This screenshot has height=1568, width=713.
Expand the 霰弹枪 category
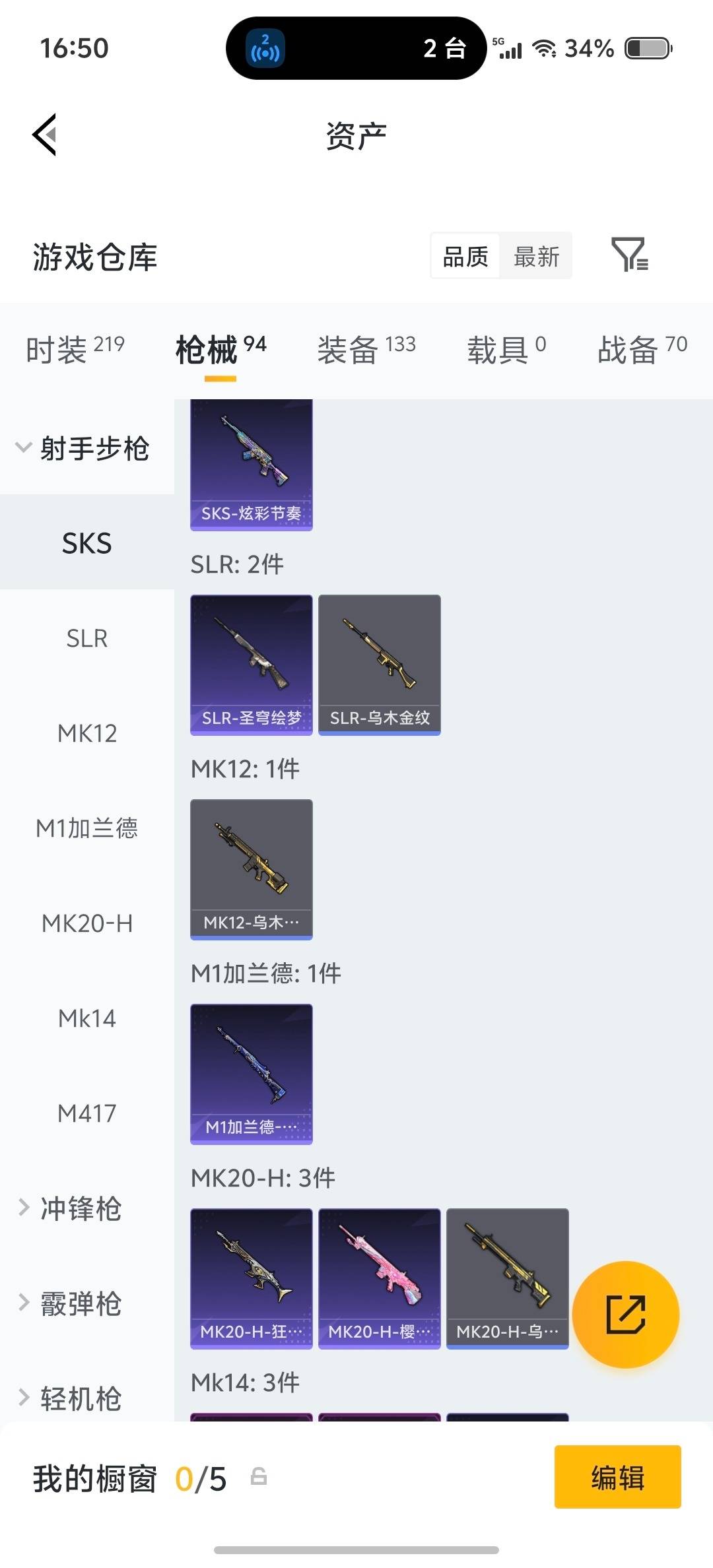point(79,1301)
